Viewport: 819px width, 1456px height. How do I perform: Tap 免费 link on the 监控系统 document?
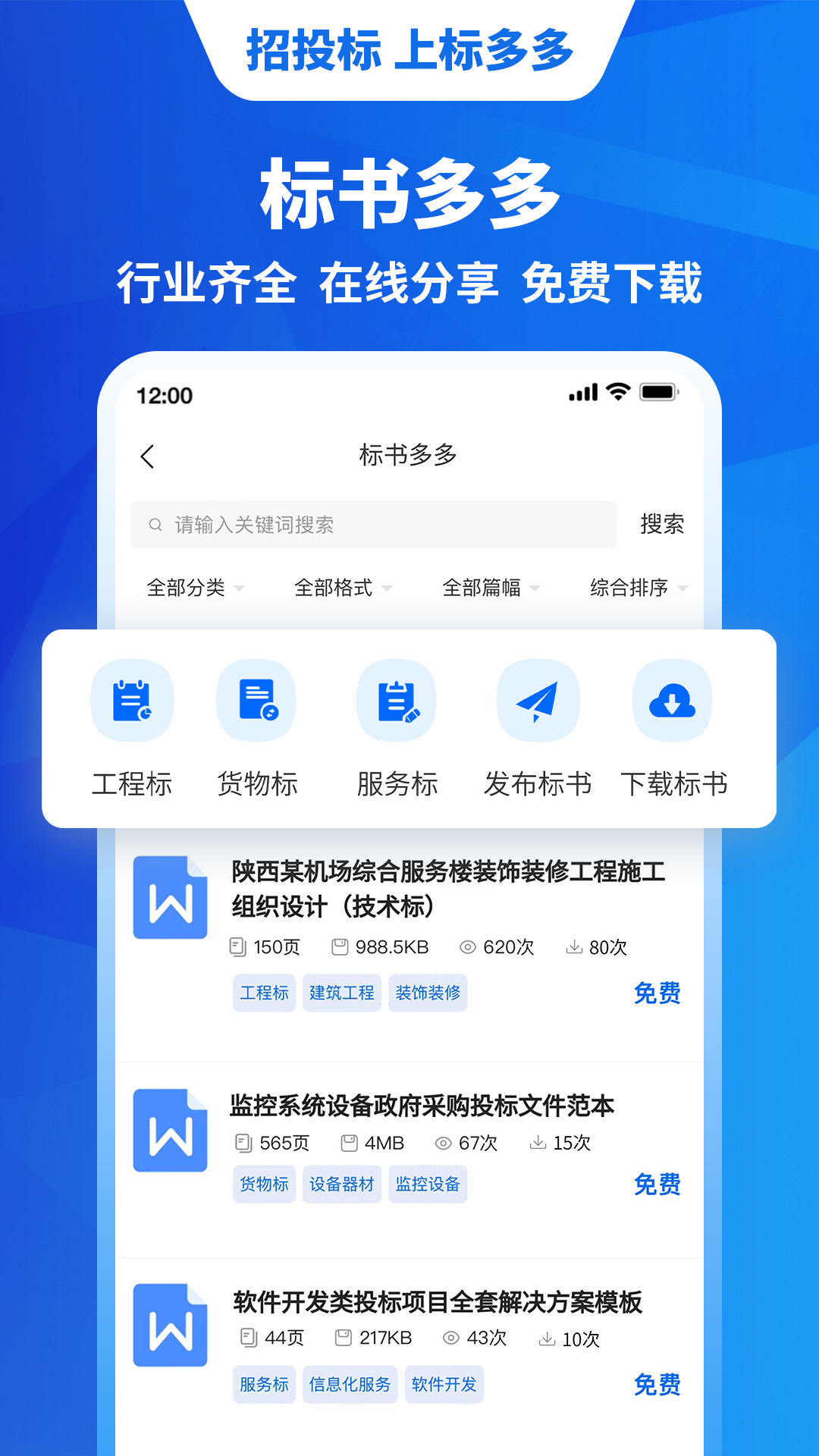(x=657, y=1184)
